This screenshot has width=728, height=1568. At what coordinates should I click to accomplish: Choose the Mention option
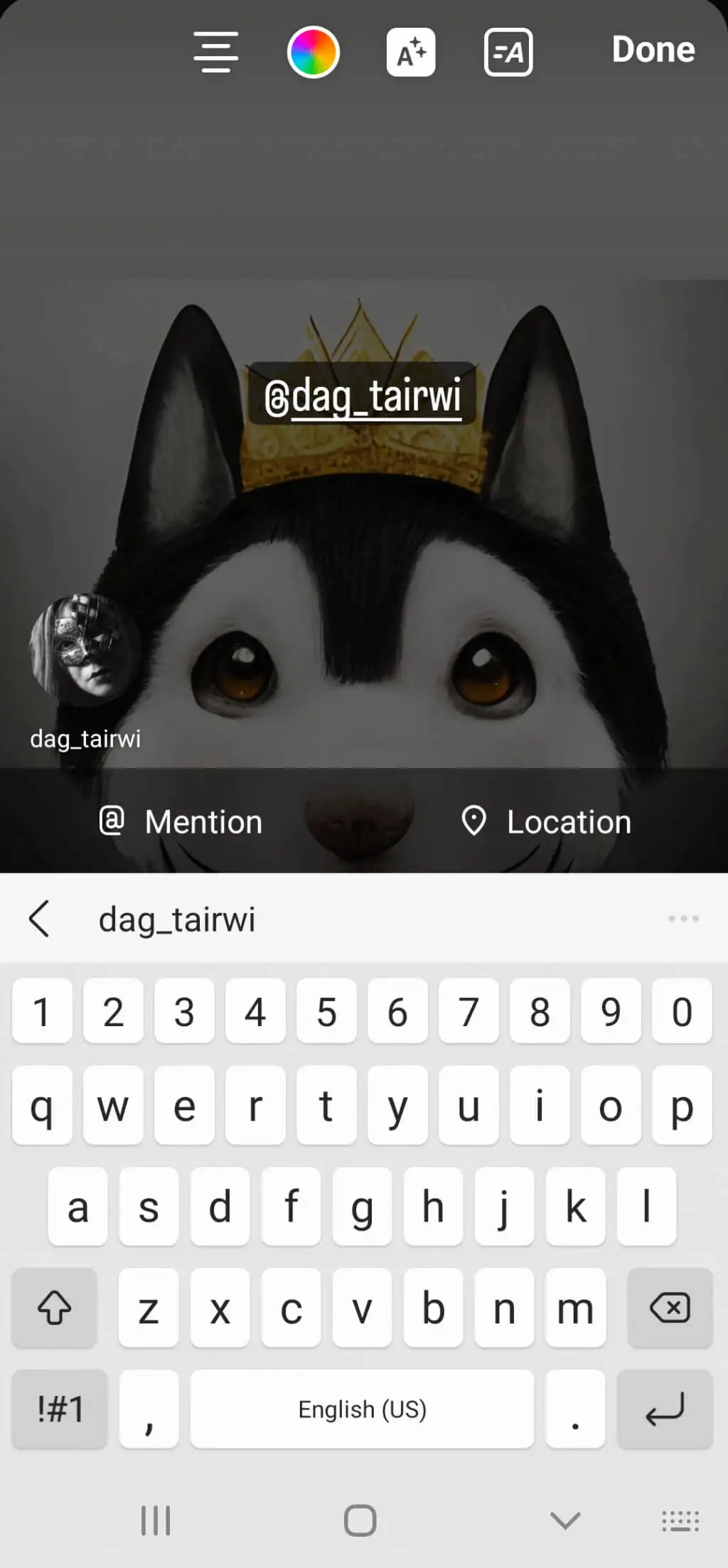click(x=181, y=821)
